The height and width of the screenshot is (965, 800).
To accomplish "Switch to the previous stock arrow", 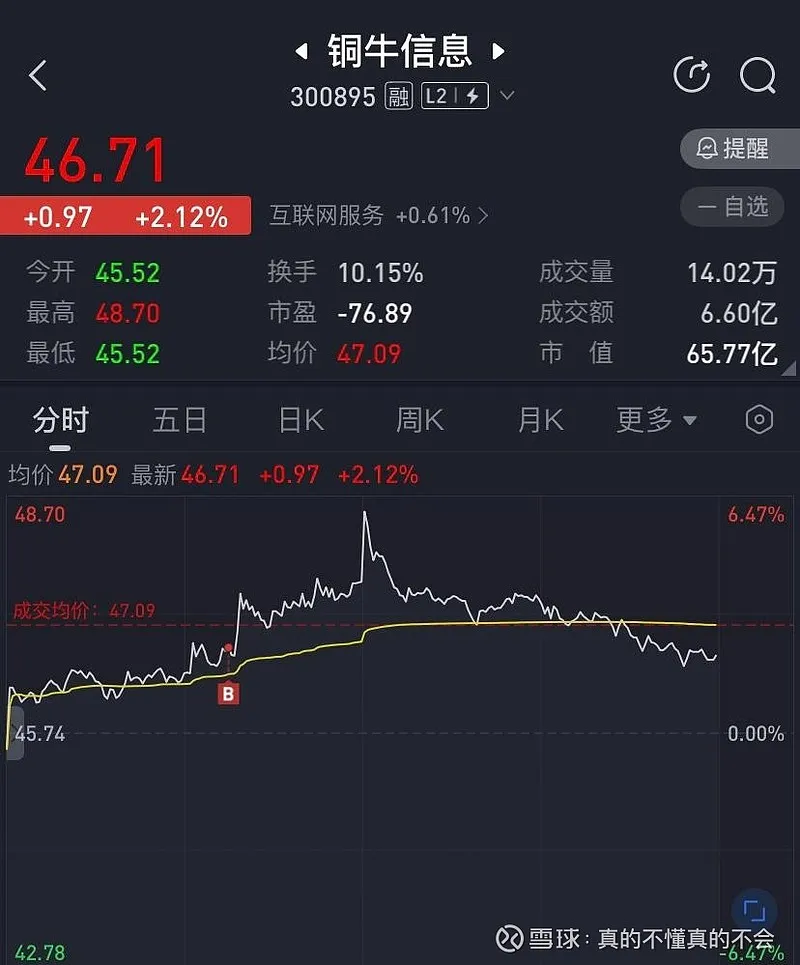I will tap(300, 50).
